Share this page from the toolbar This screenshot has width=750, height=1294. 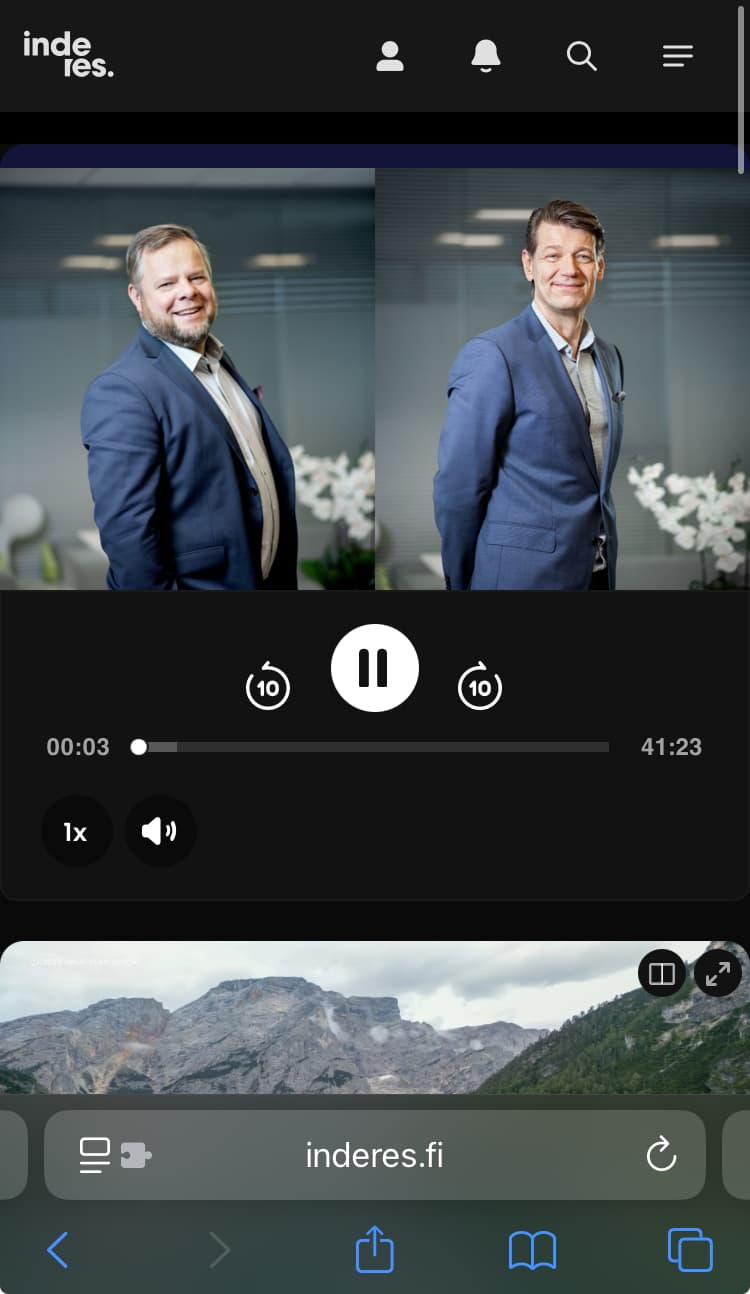point(374,1250)
